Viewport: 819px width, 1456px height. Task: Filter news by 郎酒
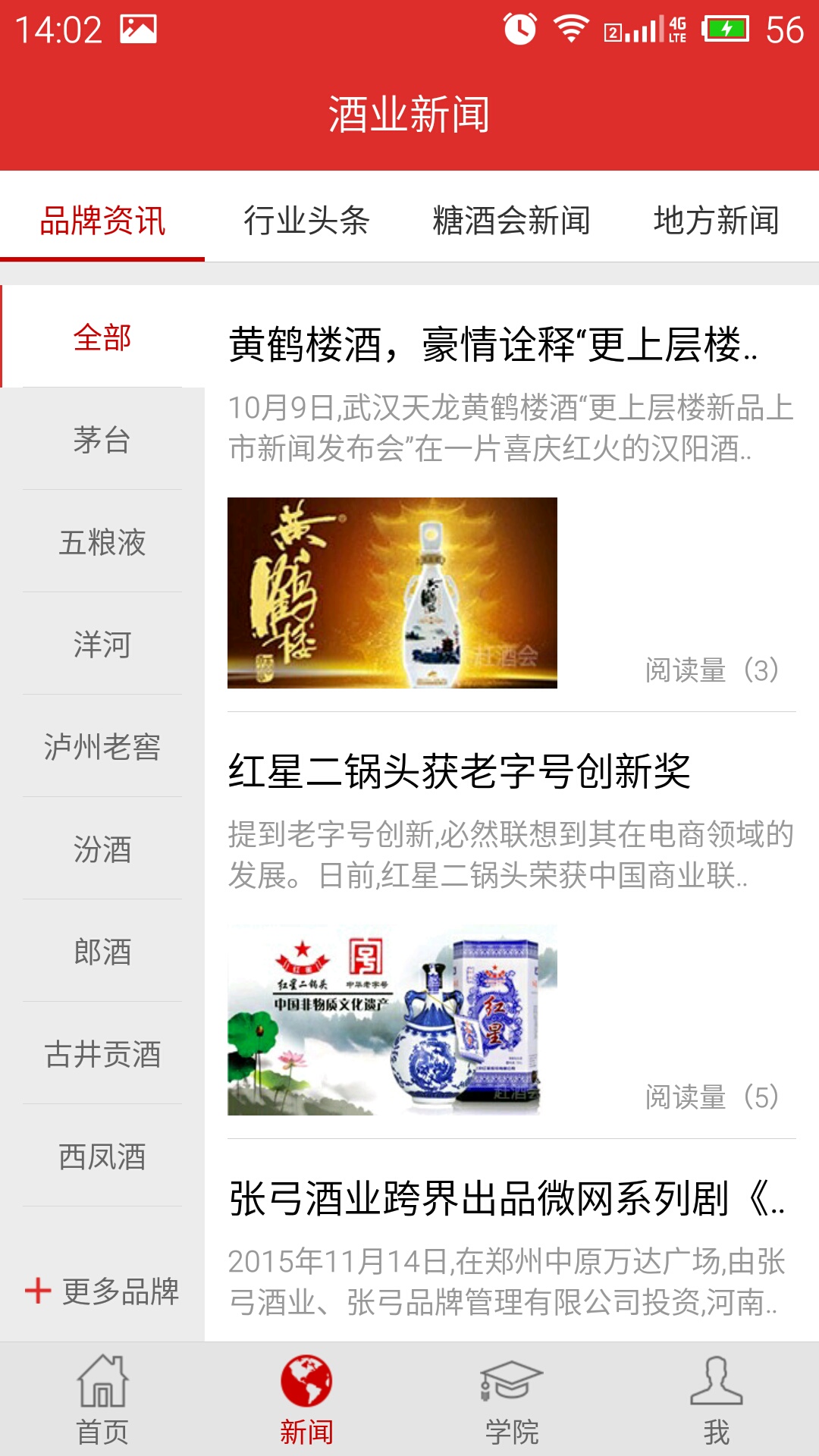pyautogui.click(x=102, y=951)
